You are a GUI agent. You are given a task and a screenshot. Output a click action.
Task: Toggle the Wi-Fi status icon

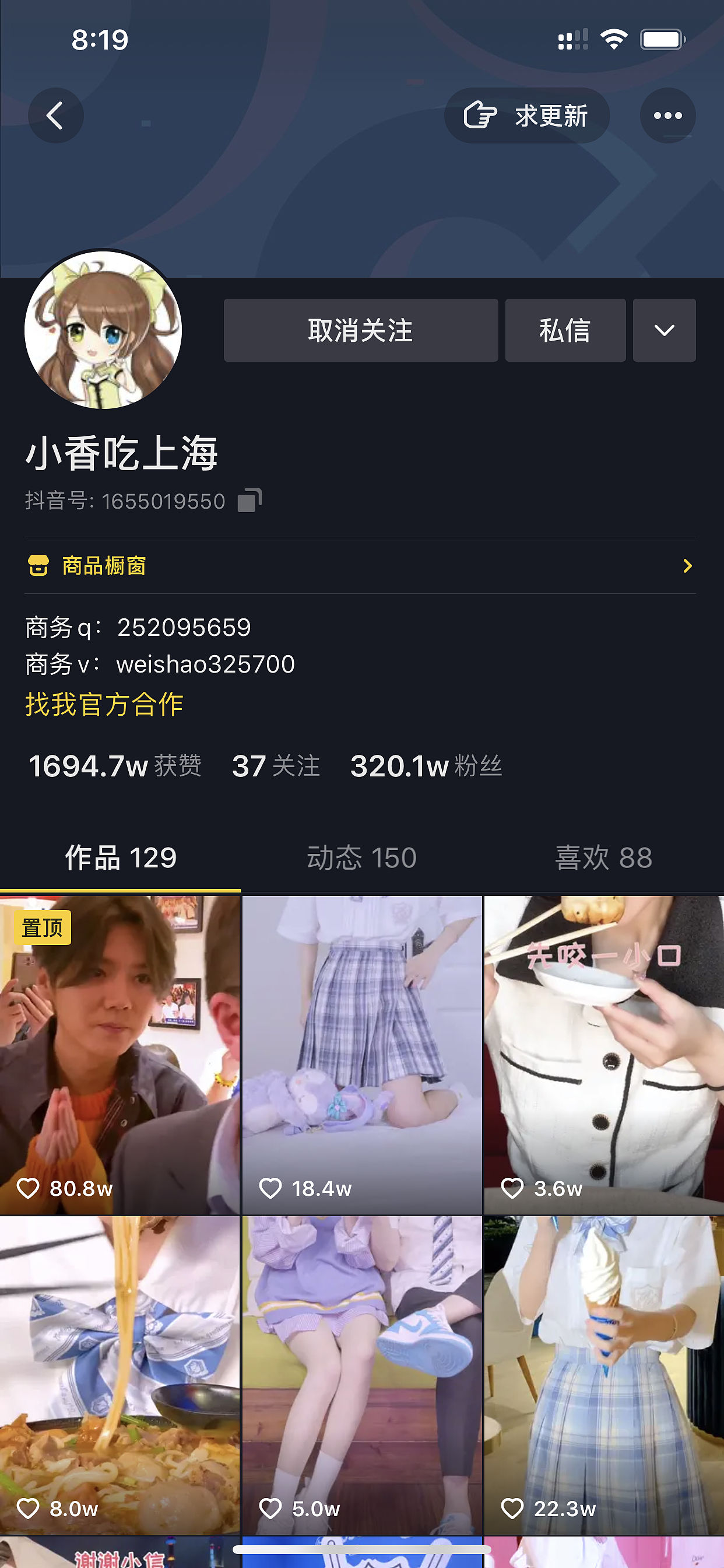(614, 38)
